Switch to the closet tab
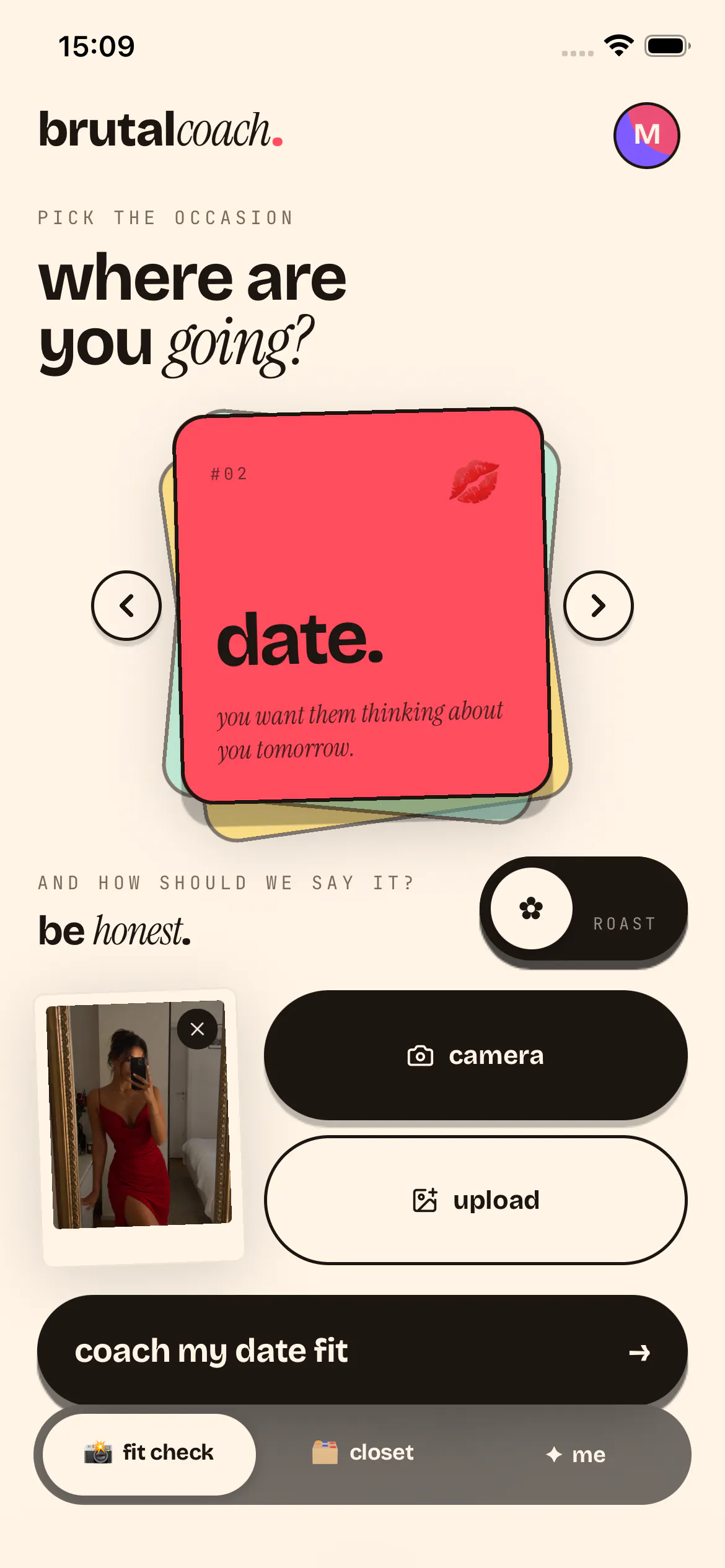This screenshot has height=1568, width=725. [x=362, y=1453]
